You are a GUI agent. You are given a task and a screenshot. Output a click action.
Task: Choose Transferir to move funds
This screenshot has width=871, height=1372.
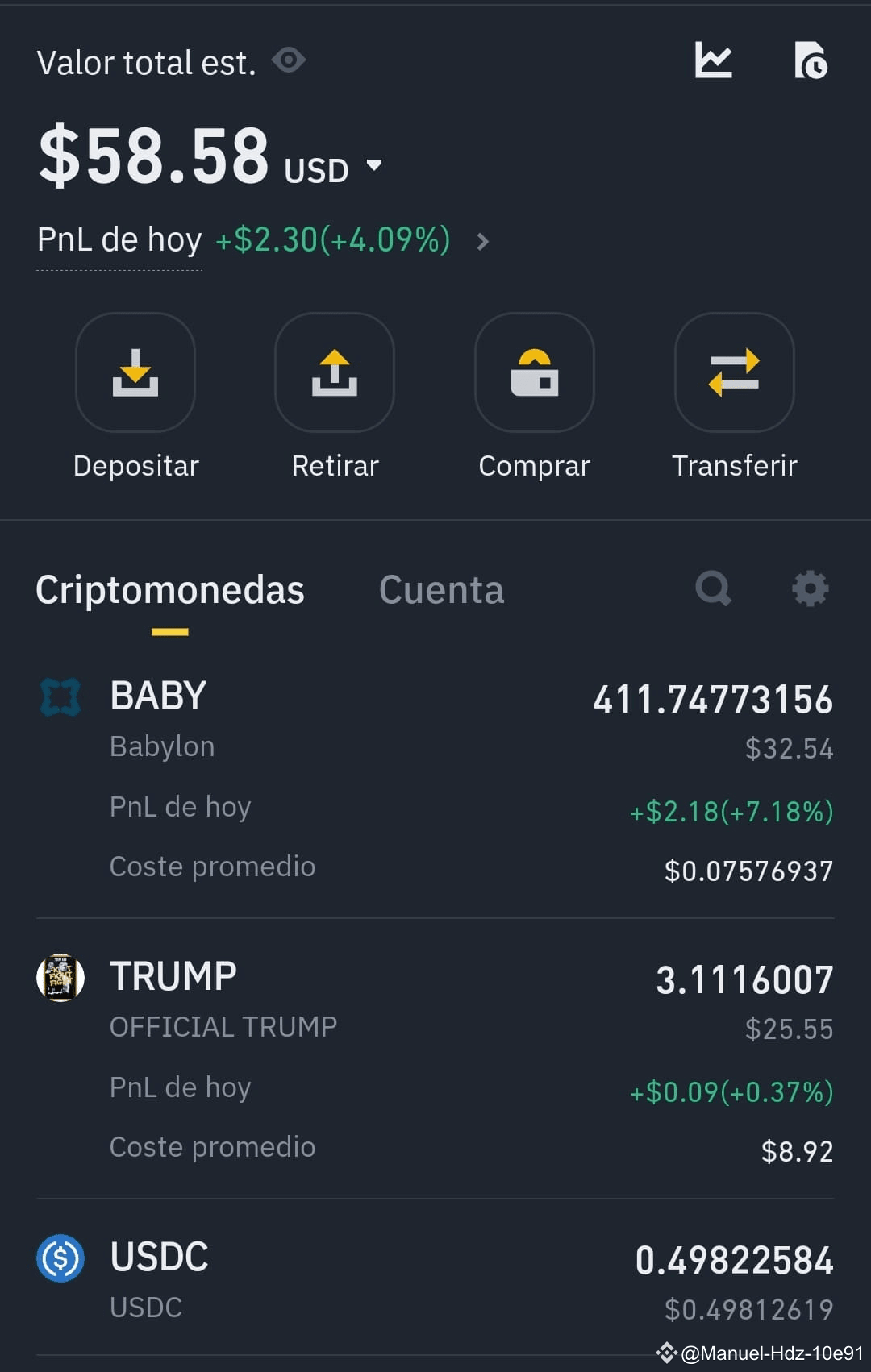pyautogui.click(x=734, y=397)
